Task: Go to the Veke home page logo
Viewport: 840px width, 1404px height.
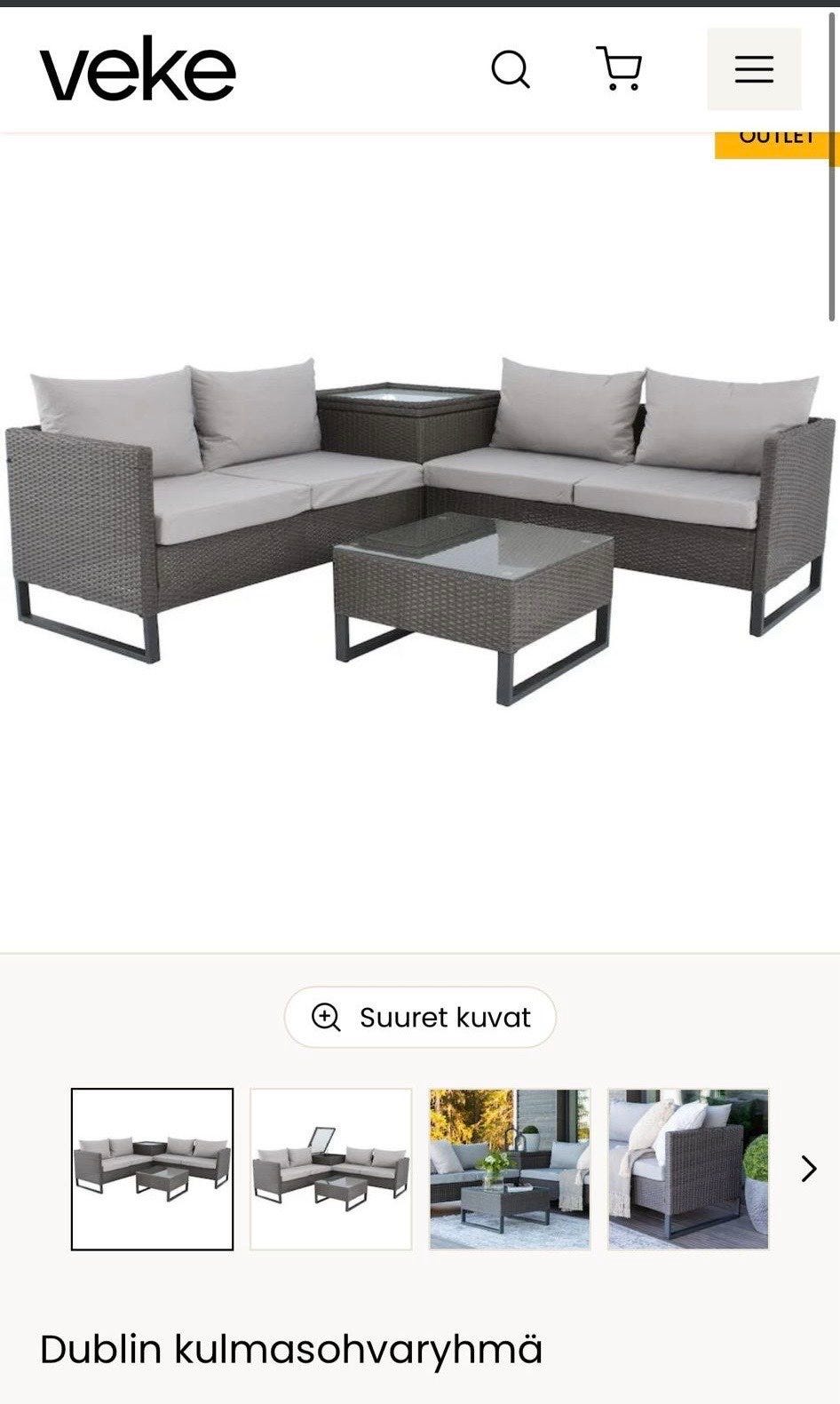Action: tap(138, 69)
